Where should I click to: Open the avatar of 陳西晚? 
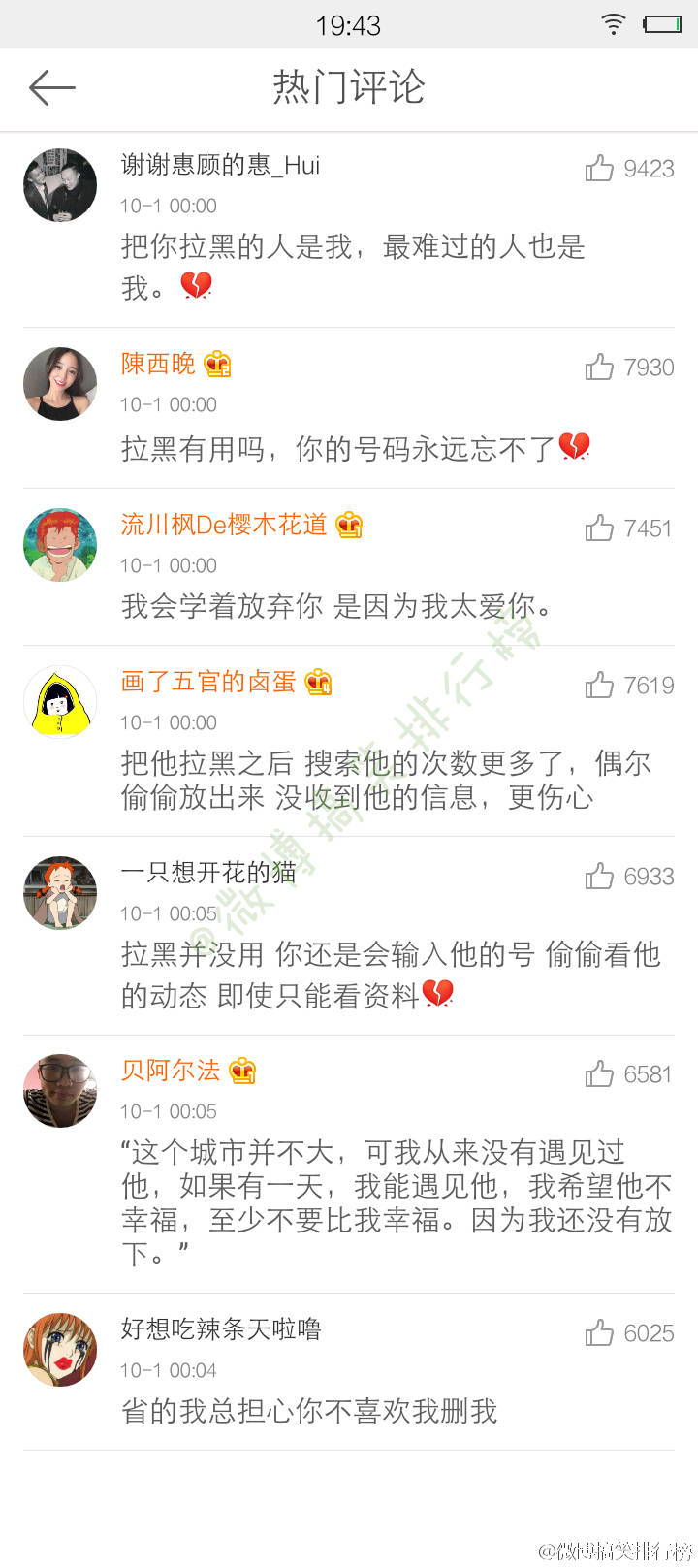(x=60, y=384)
